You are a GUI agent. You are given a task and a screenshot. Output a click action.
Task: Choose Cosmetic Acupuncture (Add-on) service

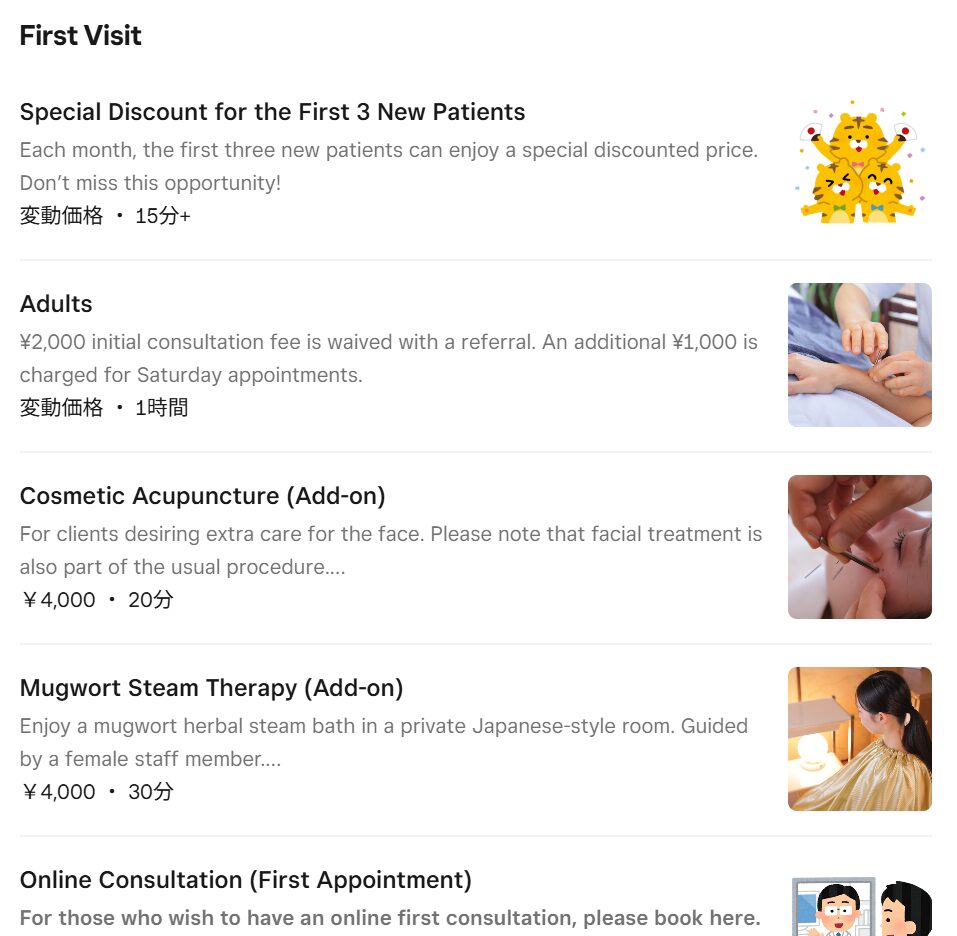coord(202,496)
